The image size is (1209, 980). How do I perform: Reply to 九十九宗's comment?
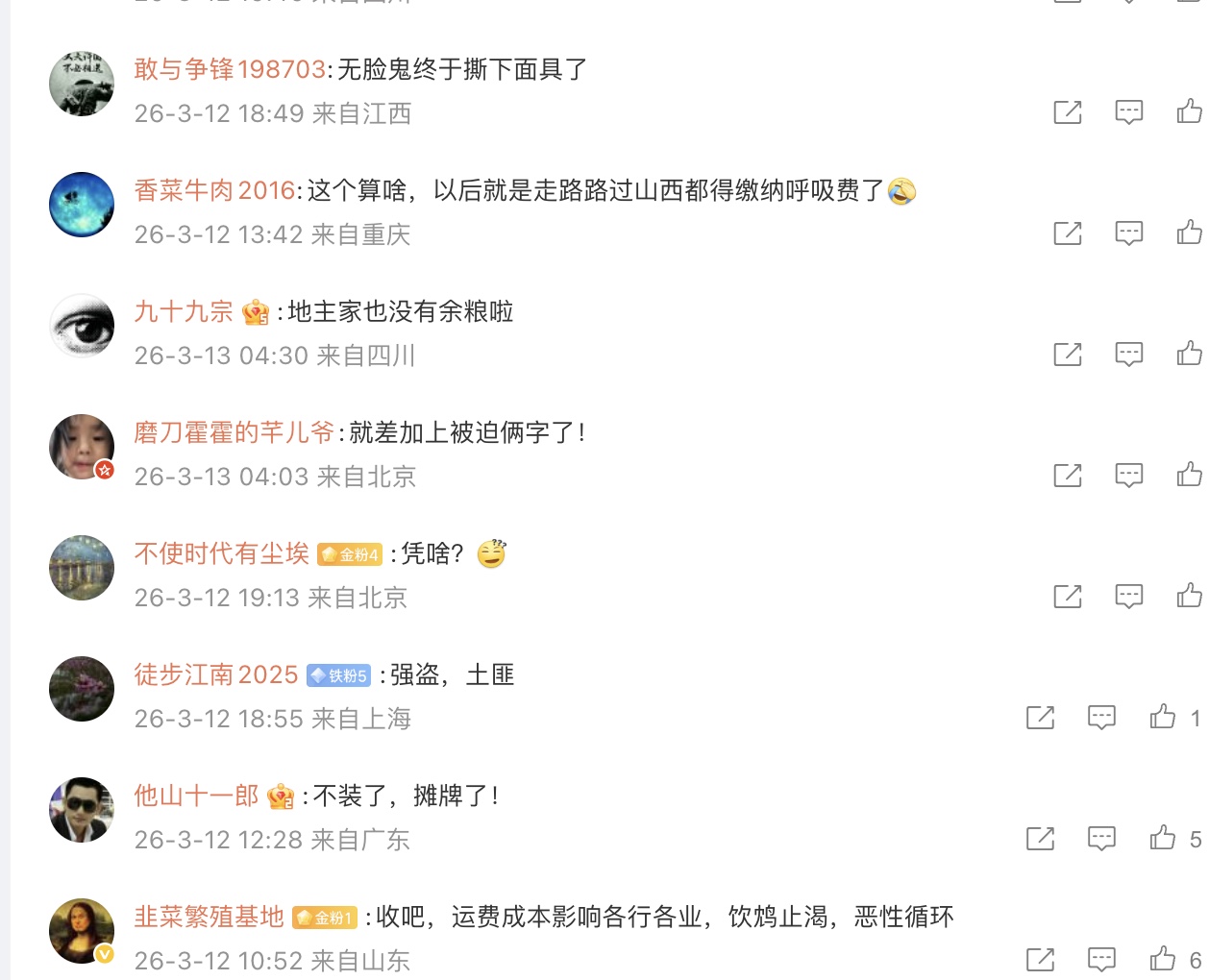click(1128, 354)
